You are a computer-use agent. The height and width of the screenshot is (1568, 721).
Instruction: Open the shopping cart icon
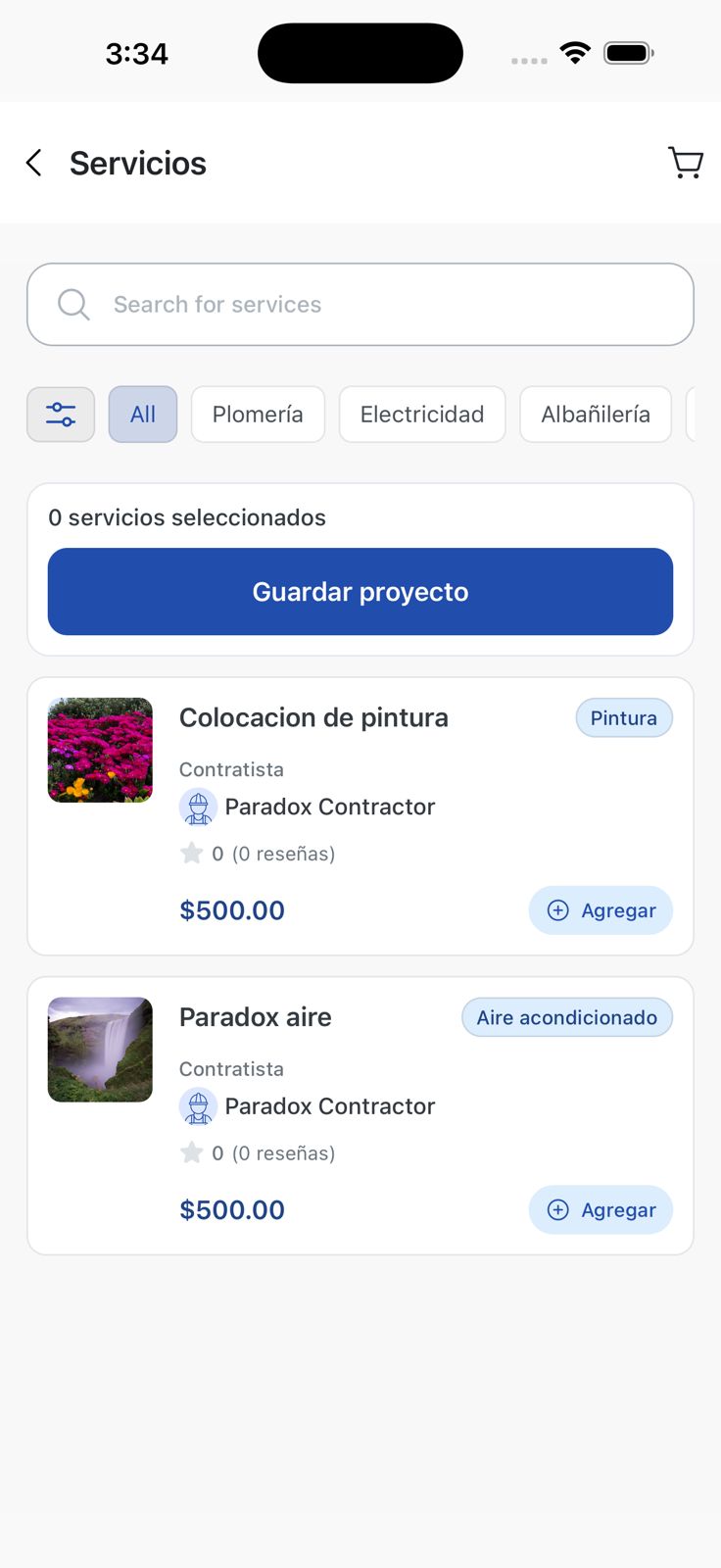pyautogui.click(x=686, y=163)
